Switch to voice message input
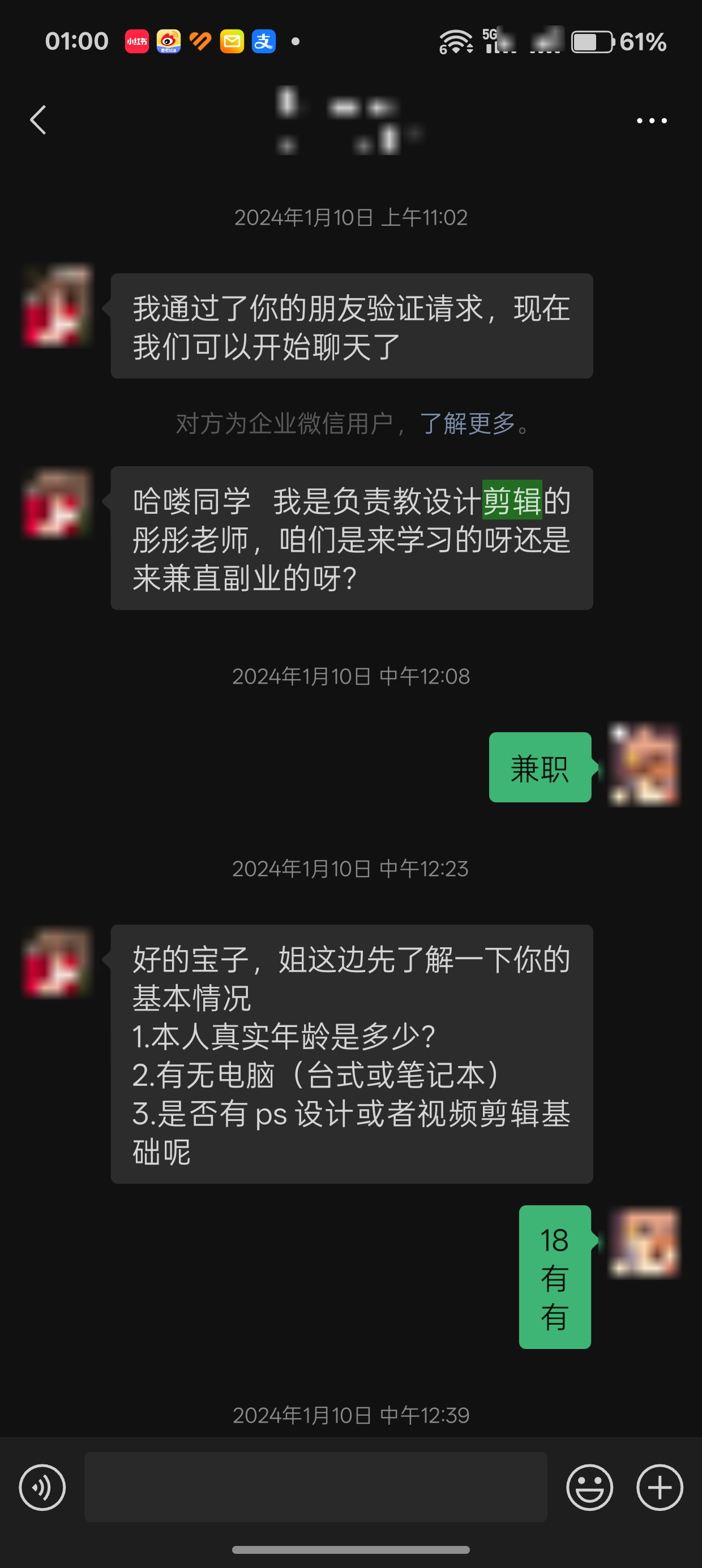 click(42, 1487)
